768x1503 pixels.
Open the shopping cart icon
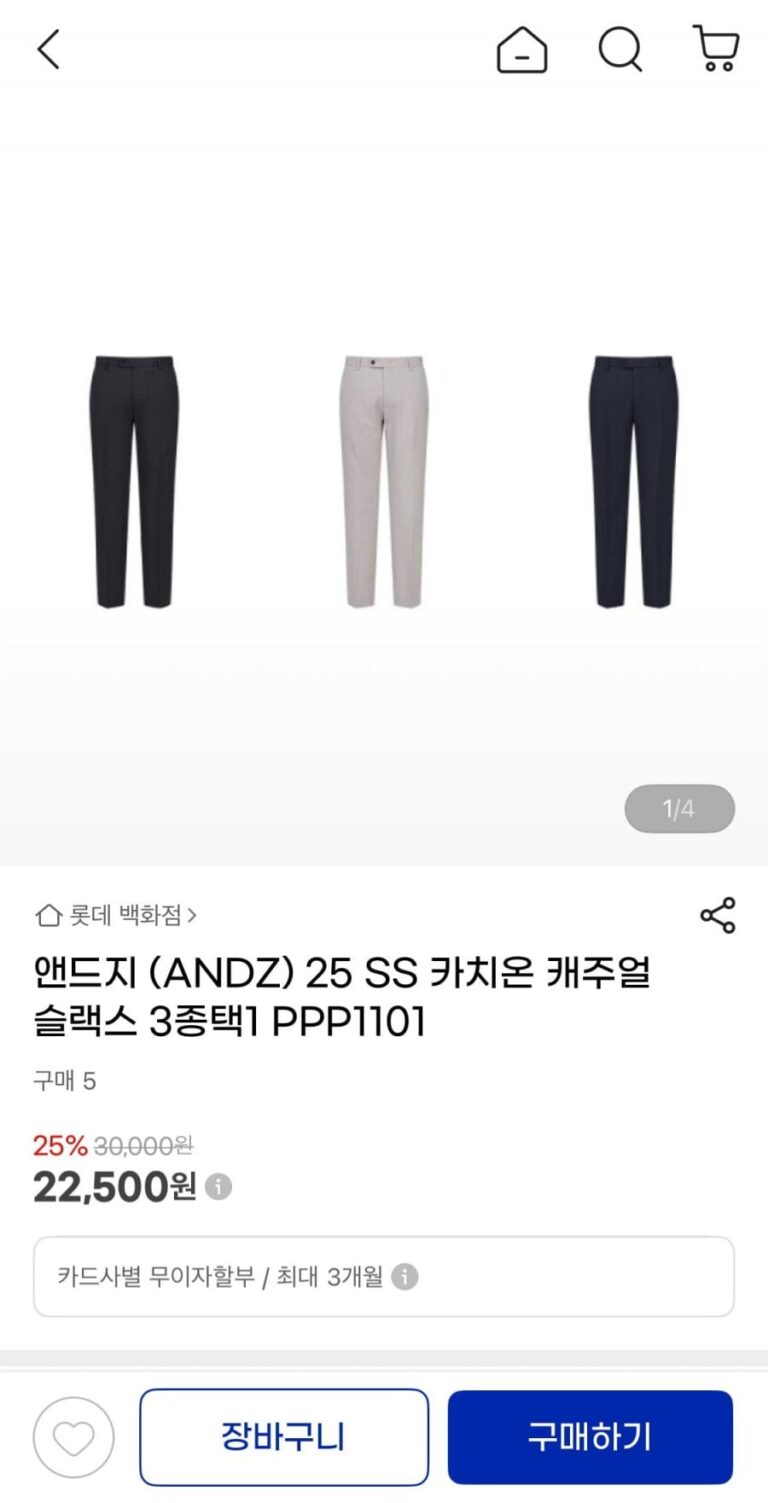[x=716, y=49]
